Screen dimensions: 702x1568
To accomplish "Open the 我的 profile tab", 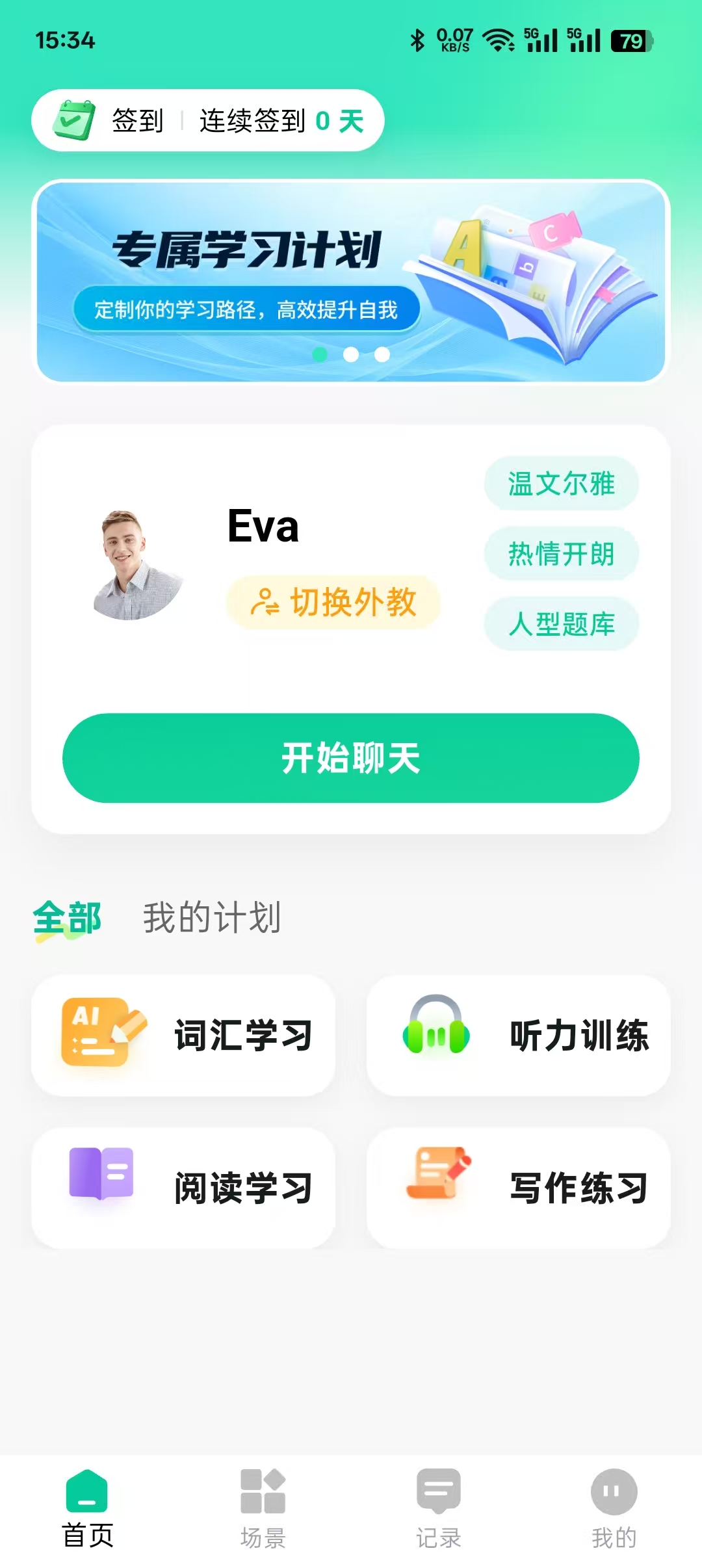I will tap(614, 1508).
